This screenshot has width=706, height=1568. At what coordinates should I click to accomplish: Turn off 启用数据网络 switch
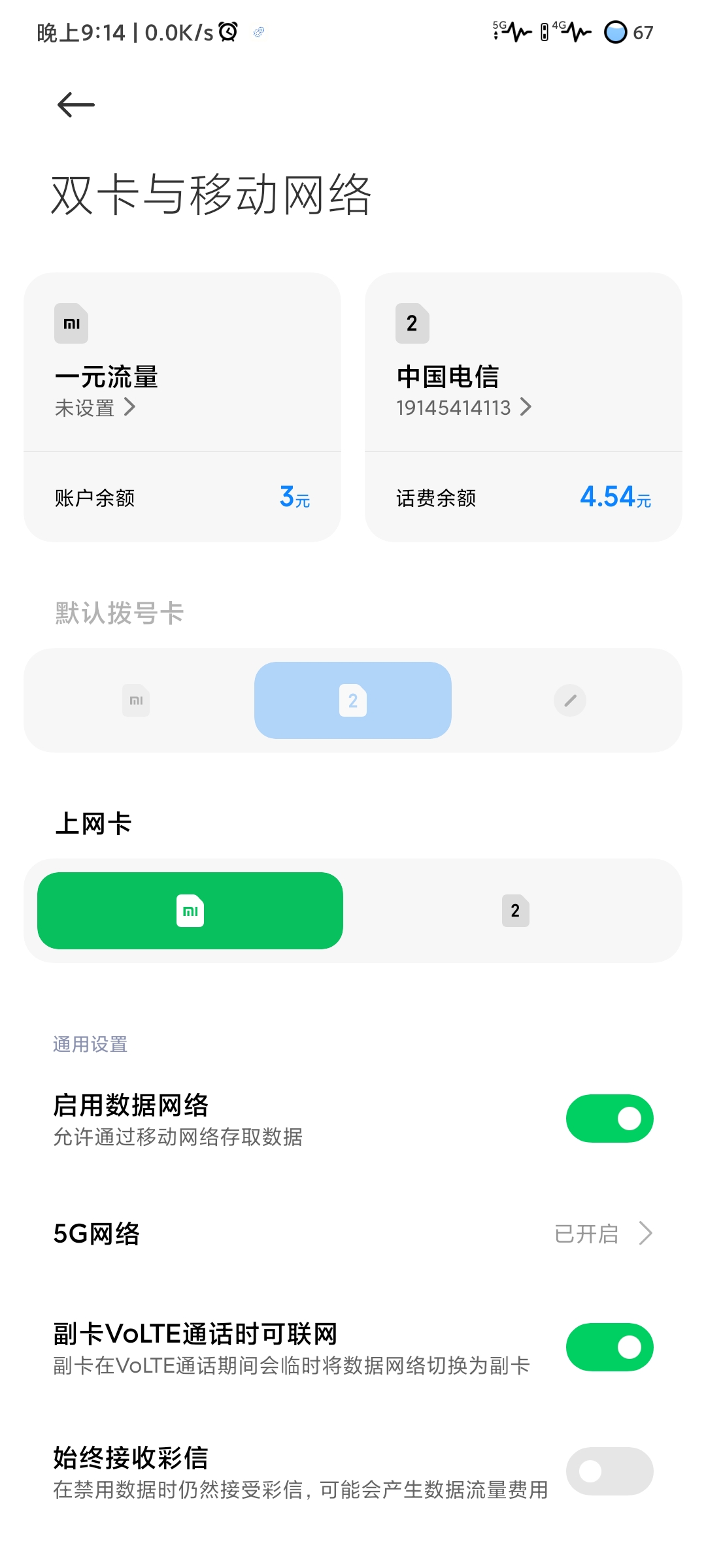[609, 1119]
